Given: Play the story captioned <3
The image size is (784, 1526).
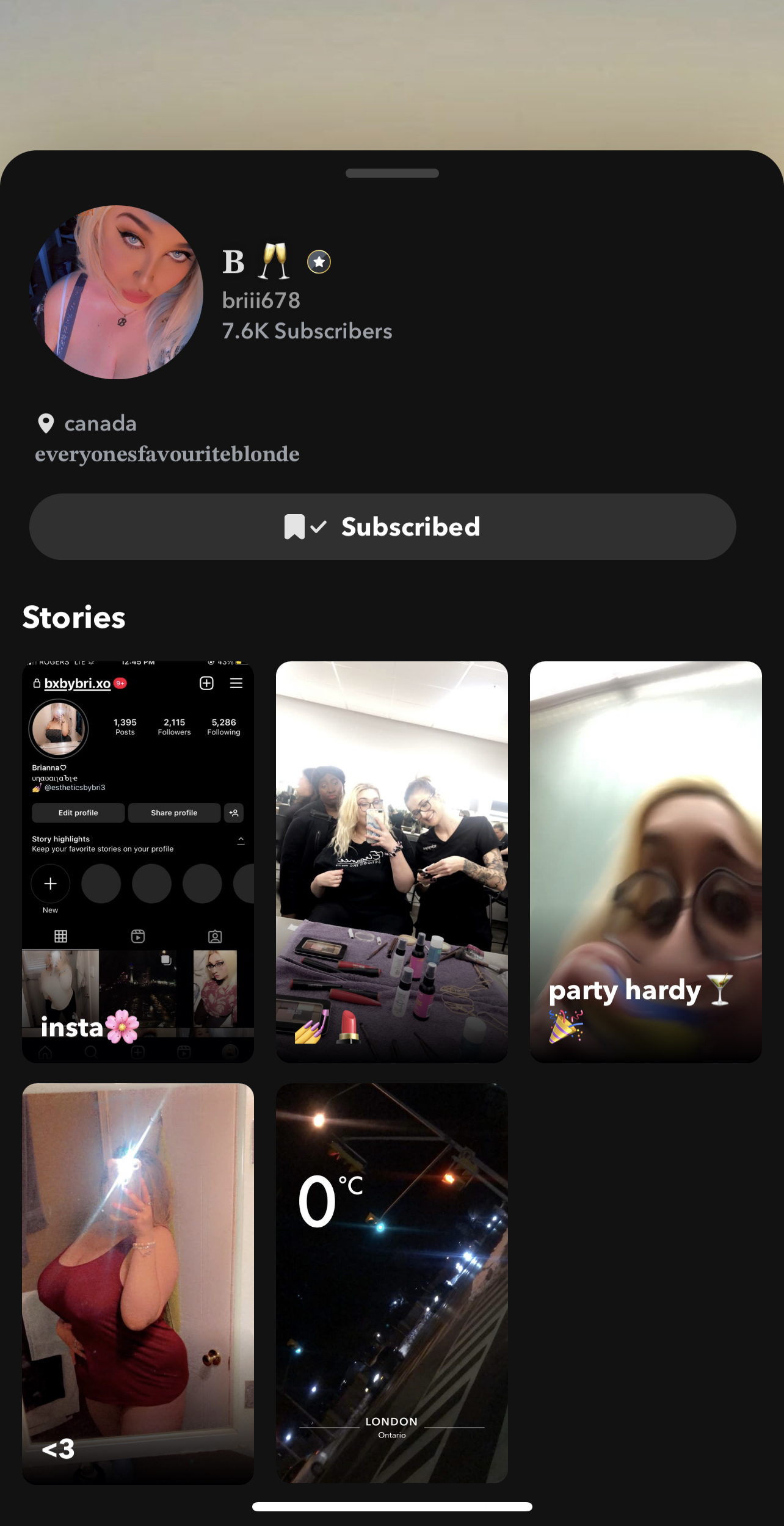Looking at the screenshot, I should coord(138,1284).
